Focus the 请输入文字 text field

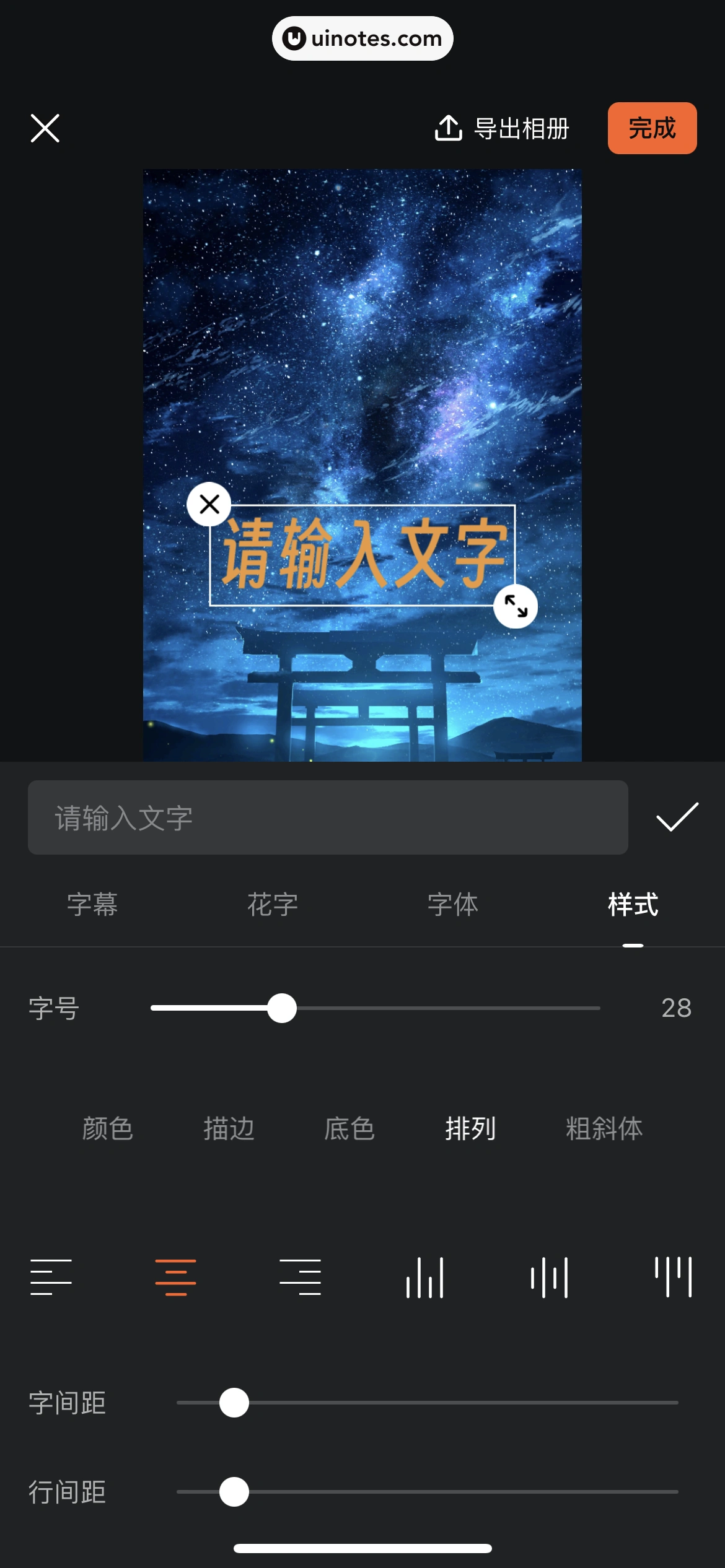pos(328,817)
